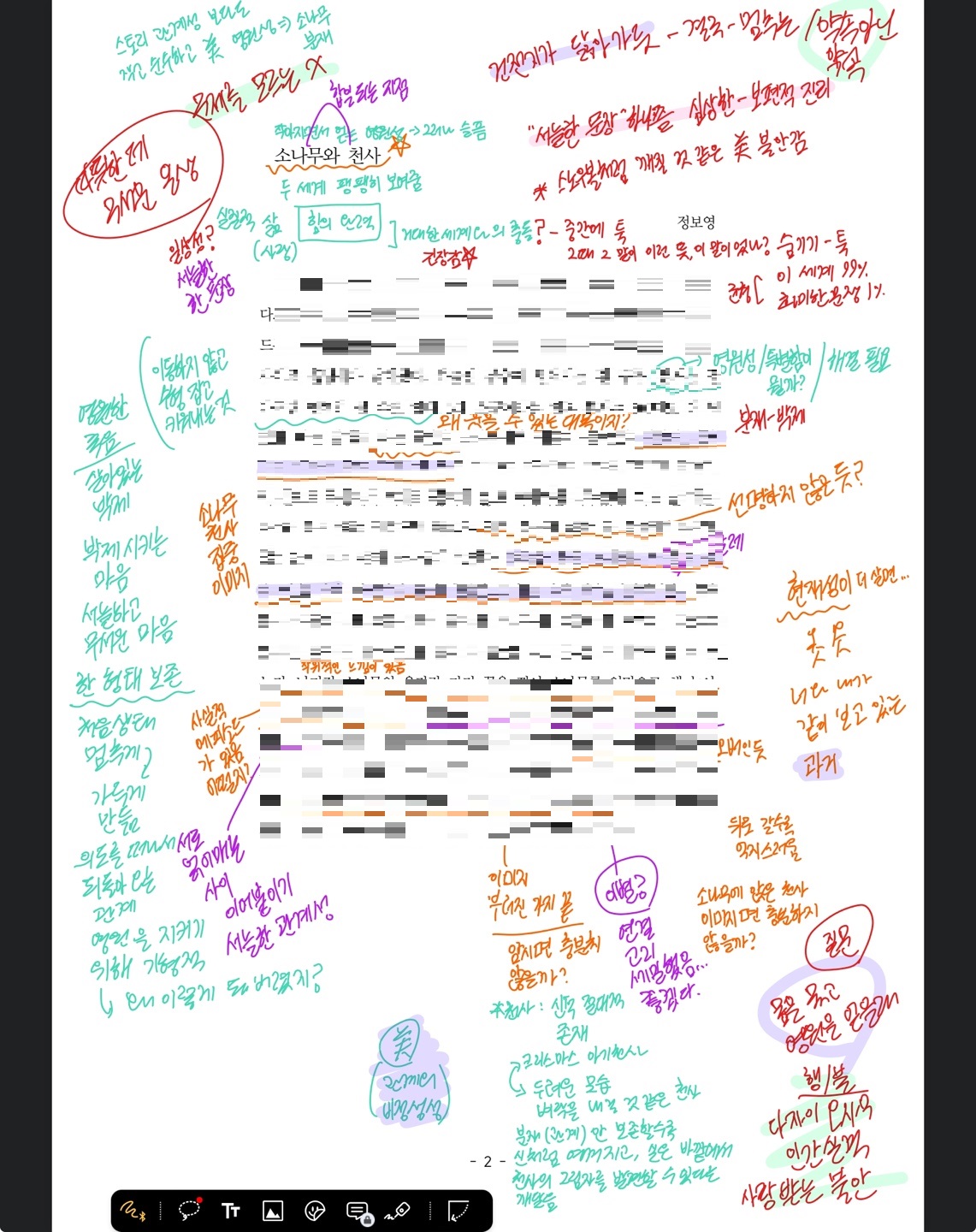976x1232 pixels.
Task: Open the sticker tool
Action: [x=315, y=1211]
